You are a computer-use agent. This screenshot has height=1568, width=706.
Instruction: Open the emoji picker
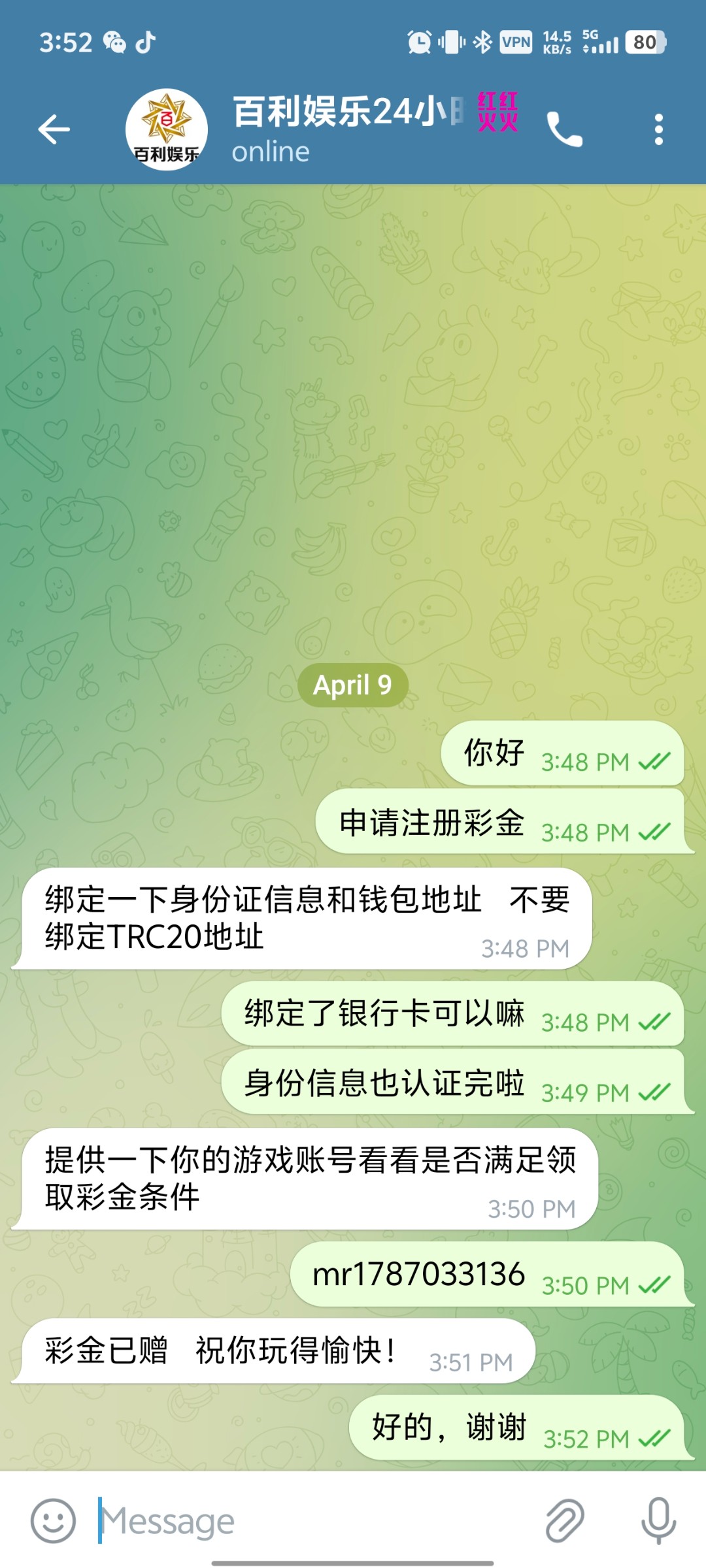pyautogui.click(x=54, y=1520)
